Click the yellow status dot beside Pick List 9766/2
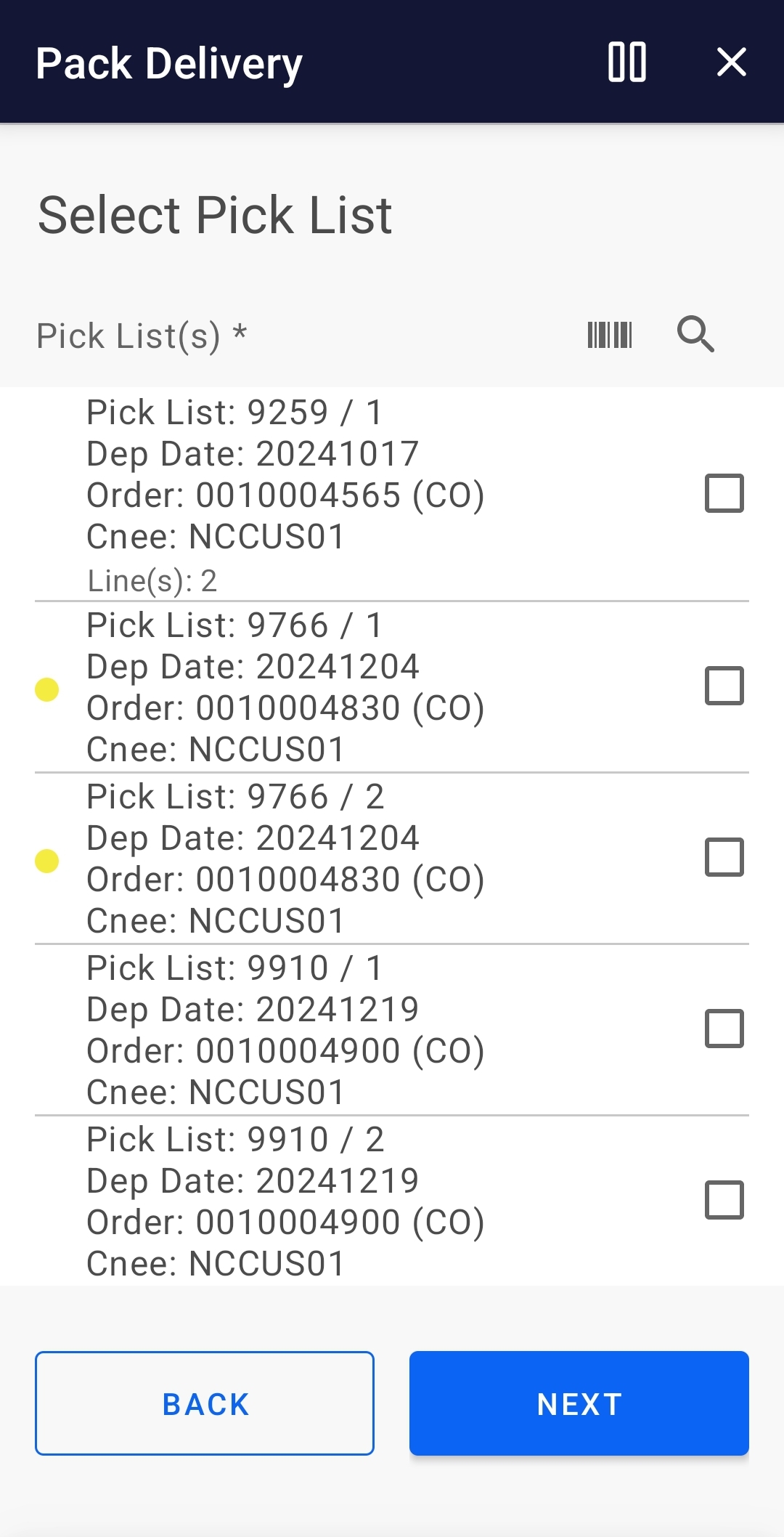 [x=48, y=861]
